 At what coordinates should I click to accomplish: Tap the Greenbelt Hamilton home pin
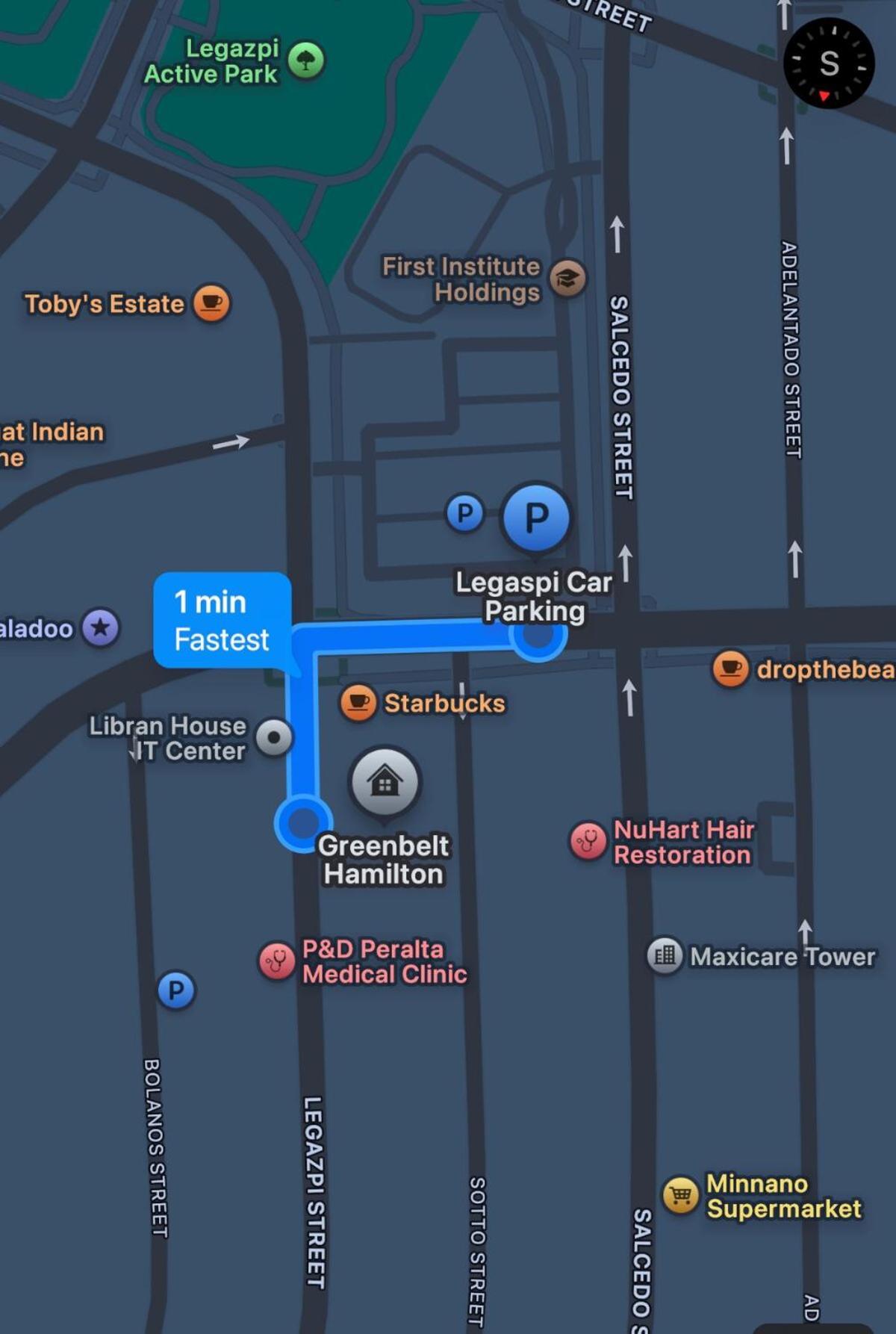point(385,782)
